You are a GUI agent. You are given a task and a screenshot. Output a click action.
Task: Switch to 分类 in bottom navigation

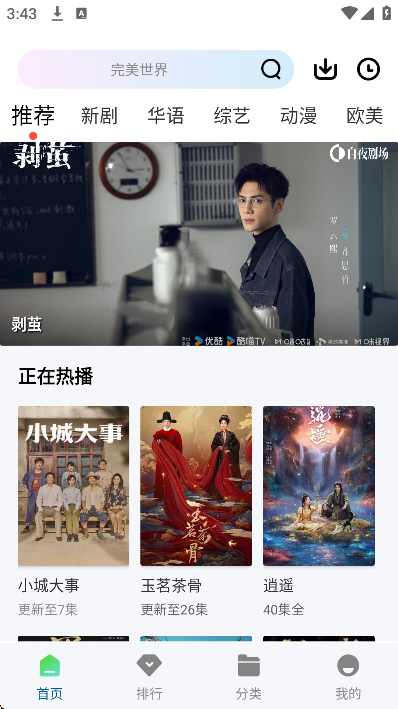[x=249, y=677]
